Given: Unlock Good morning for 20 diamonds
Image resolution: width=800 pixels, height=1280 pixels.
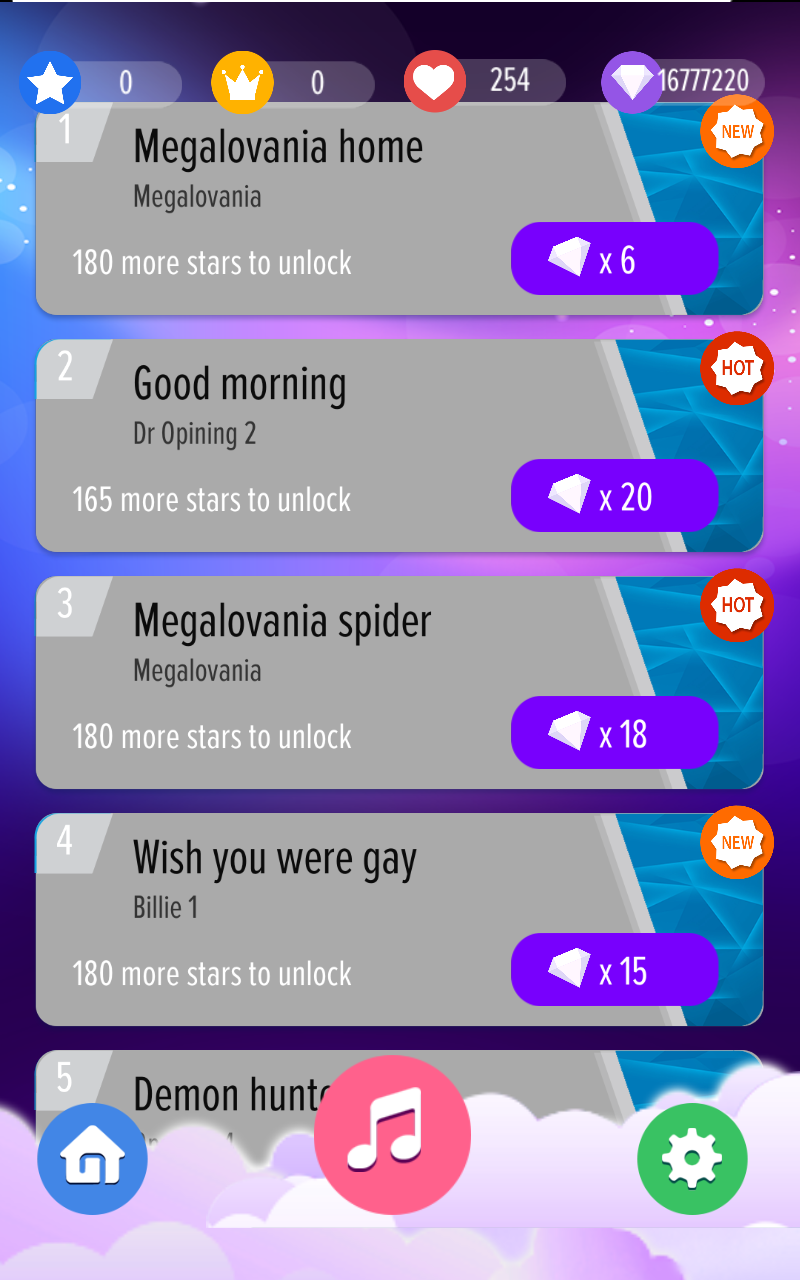Looking at the screenshot, I should click(x=614, y=496).
